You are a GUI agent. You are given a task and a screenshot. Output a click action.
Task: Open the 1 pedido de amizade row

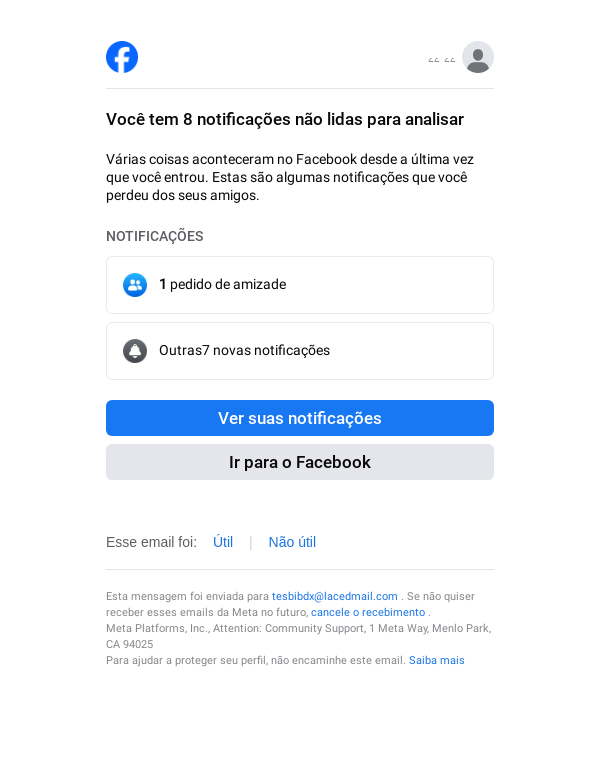(299, 285)
